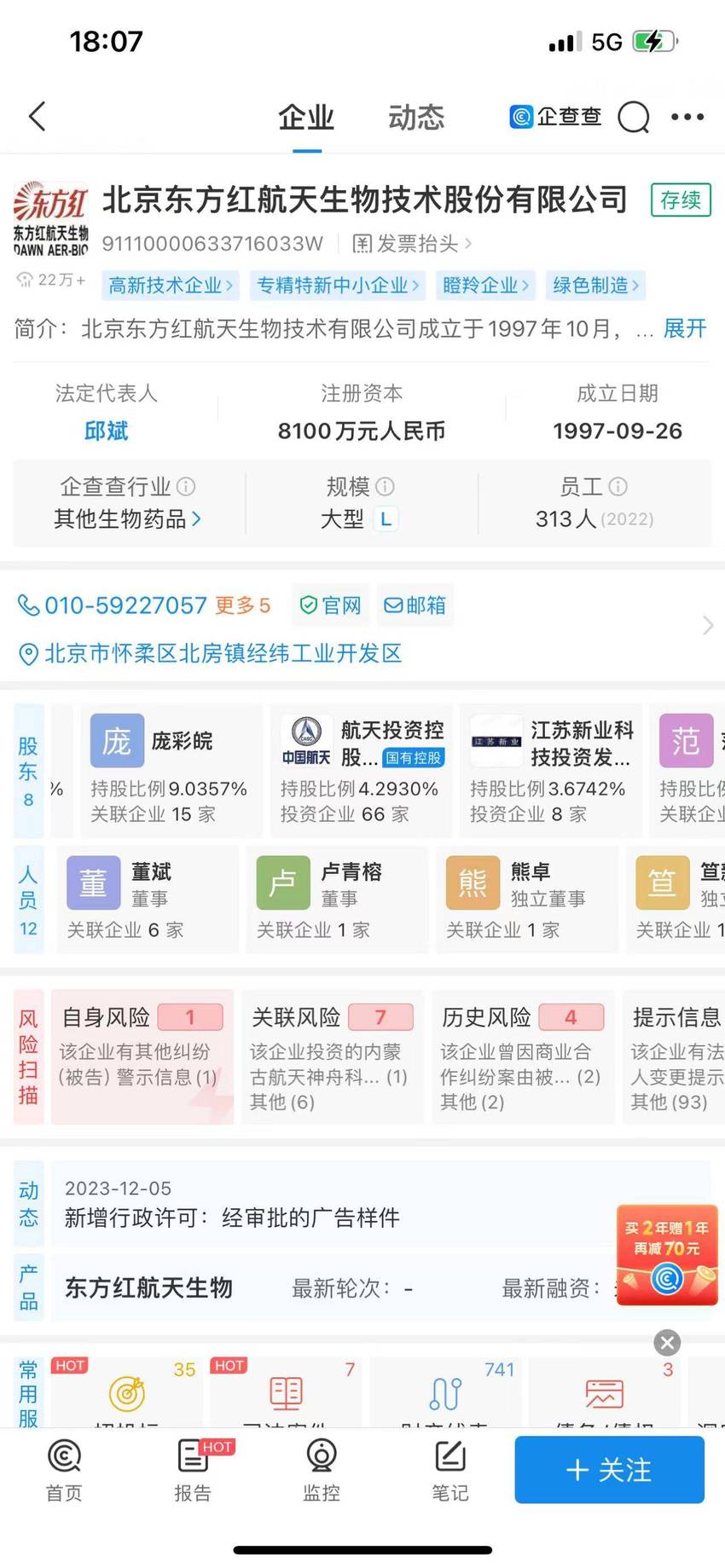Open the 发票抬头 link
Screen dimensions: 725x1568
point(412,244)
